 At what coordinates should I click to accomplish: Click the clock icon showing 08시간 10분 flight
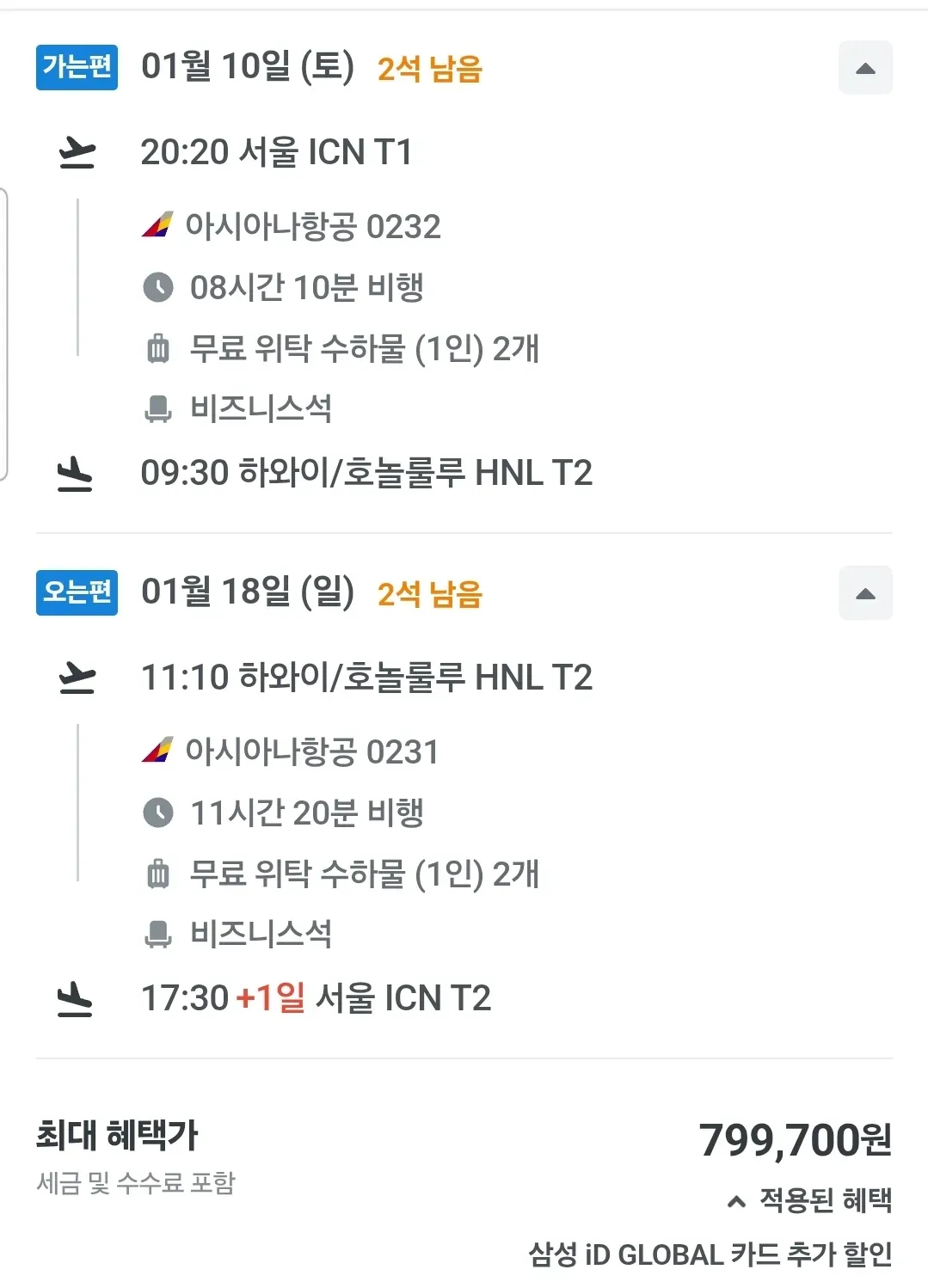[x=157, y=289]
